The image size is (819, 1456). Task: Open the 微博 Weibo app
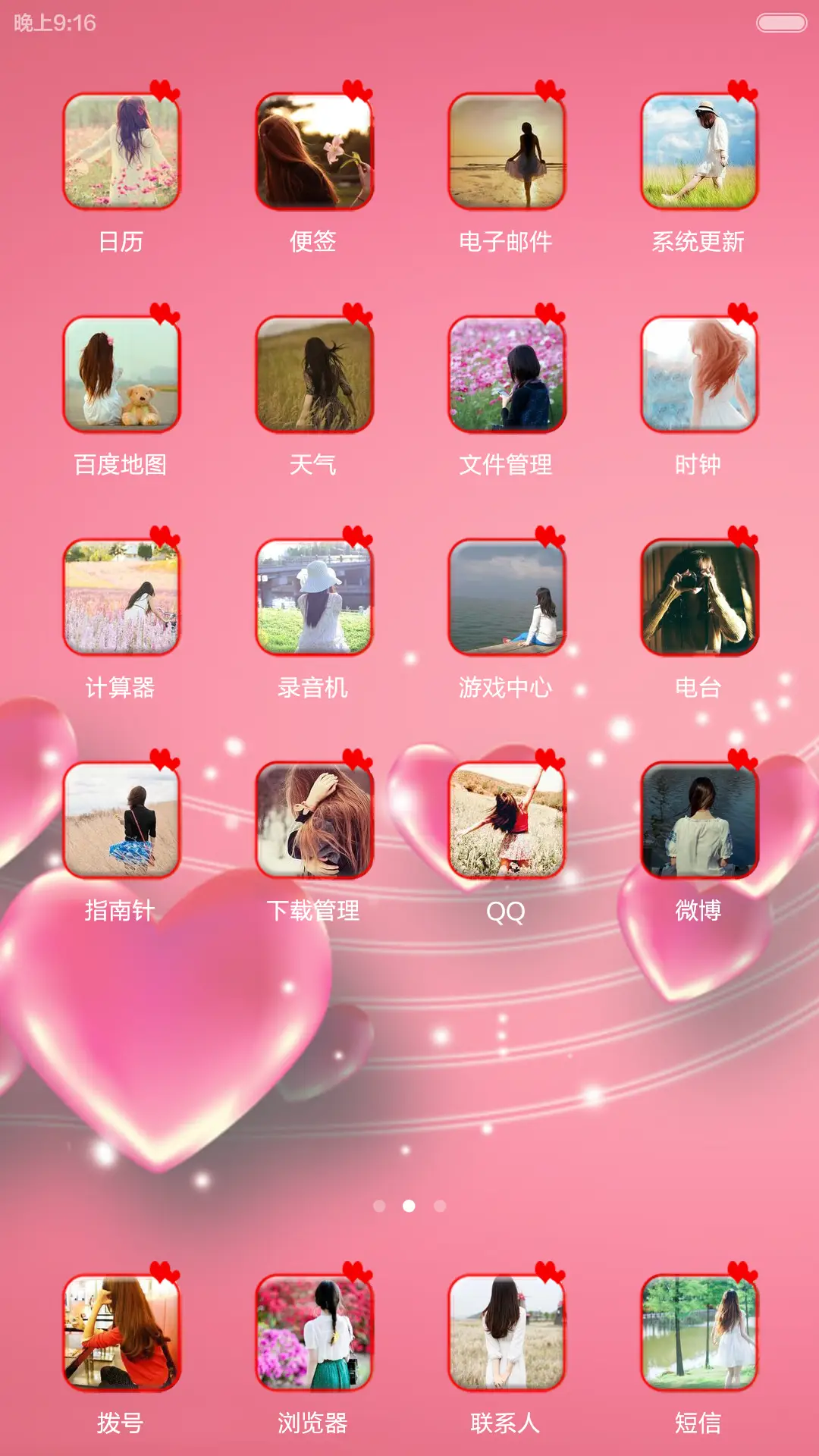point(699,821)
